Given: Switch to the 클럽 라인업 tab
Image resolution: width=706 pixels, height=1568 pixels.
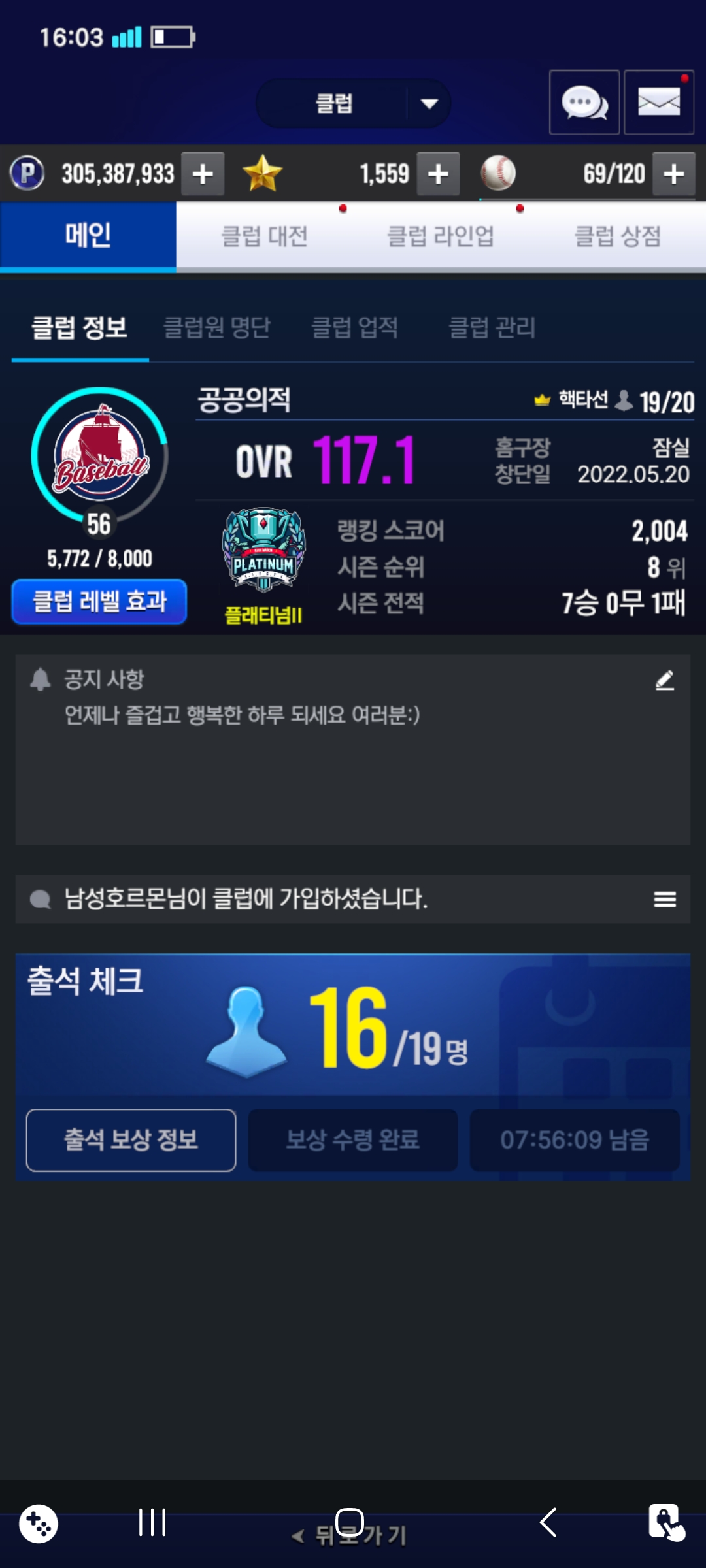Looking at the screenshot, I should click(440, 237).
